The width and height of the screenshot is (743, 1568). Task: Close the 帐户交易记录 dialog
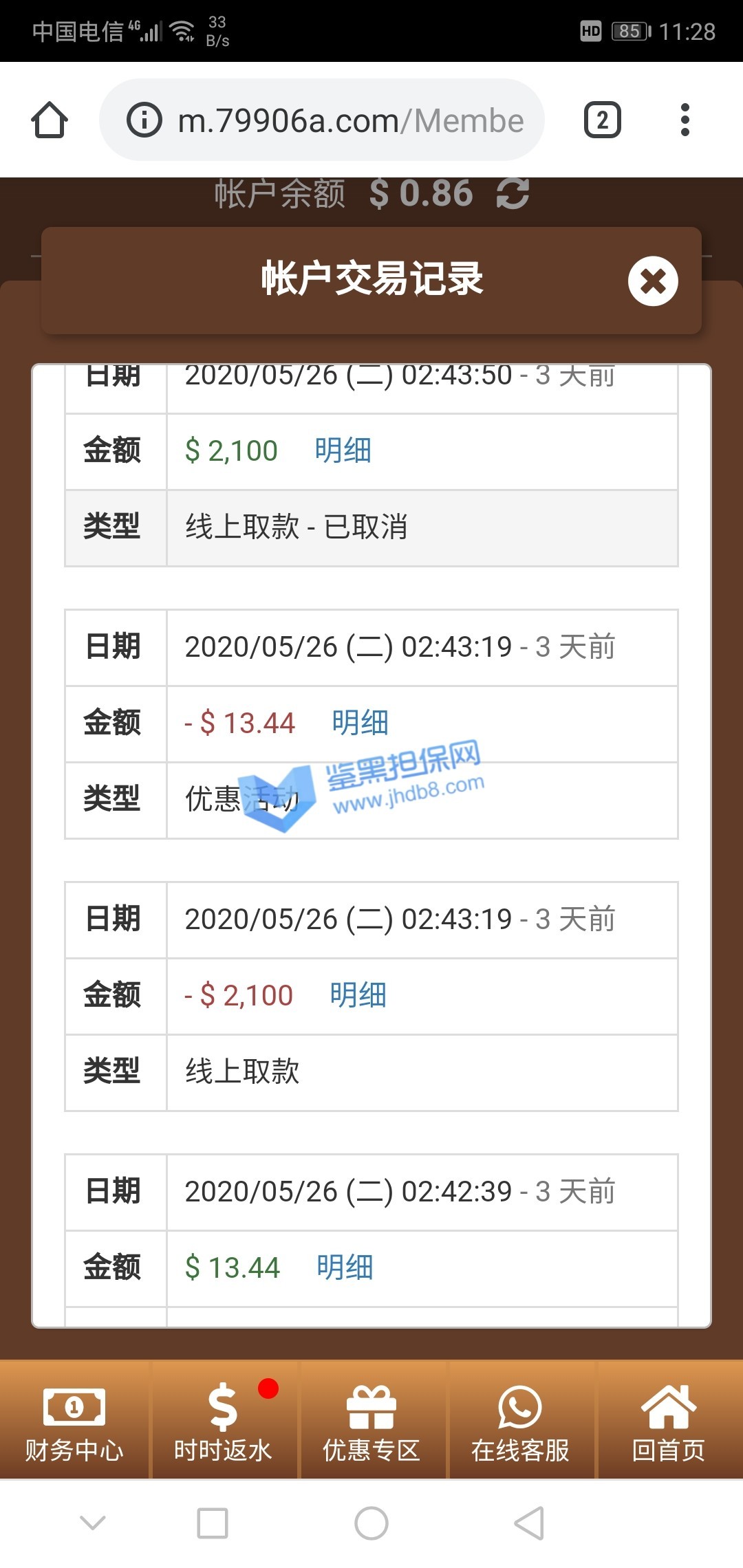[652, 281]
